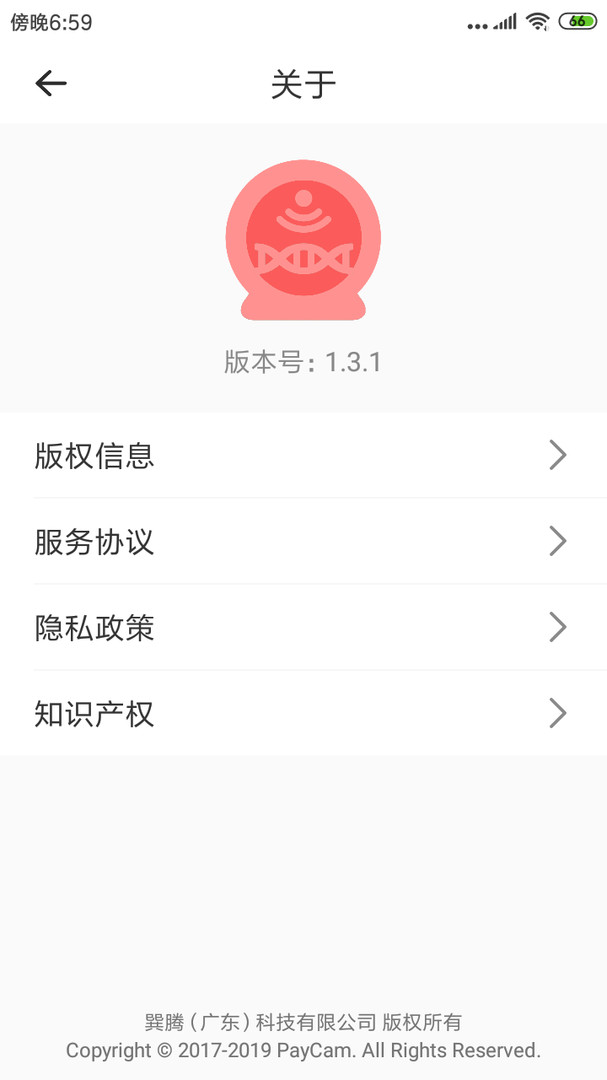View the 服务协议 page
The height and width of the screenshot is (1080, 607).
[303, 542]
